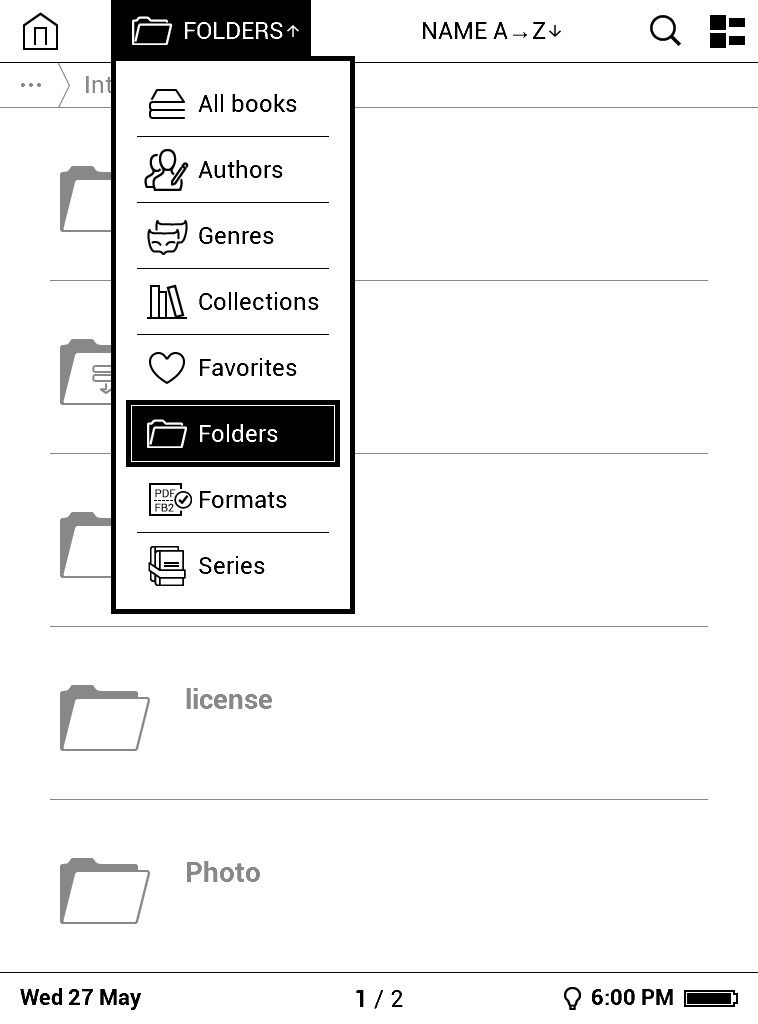Choose Genres in the dropdown
This screenshot has height=1024, width=758.
point(233,236)
